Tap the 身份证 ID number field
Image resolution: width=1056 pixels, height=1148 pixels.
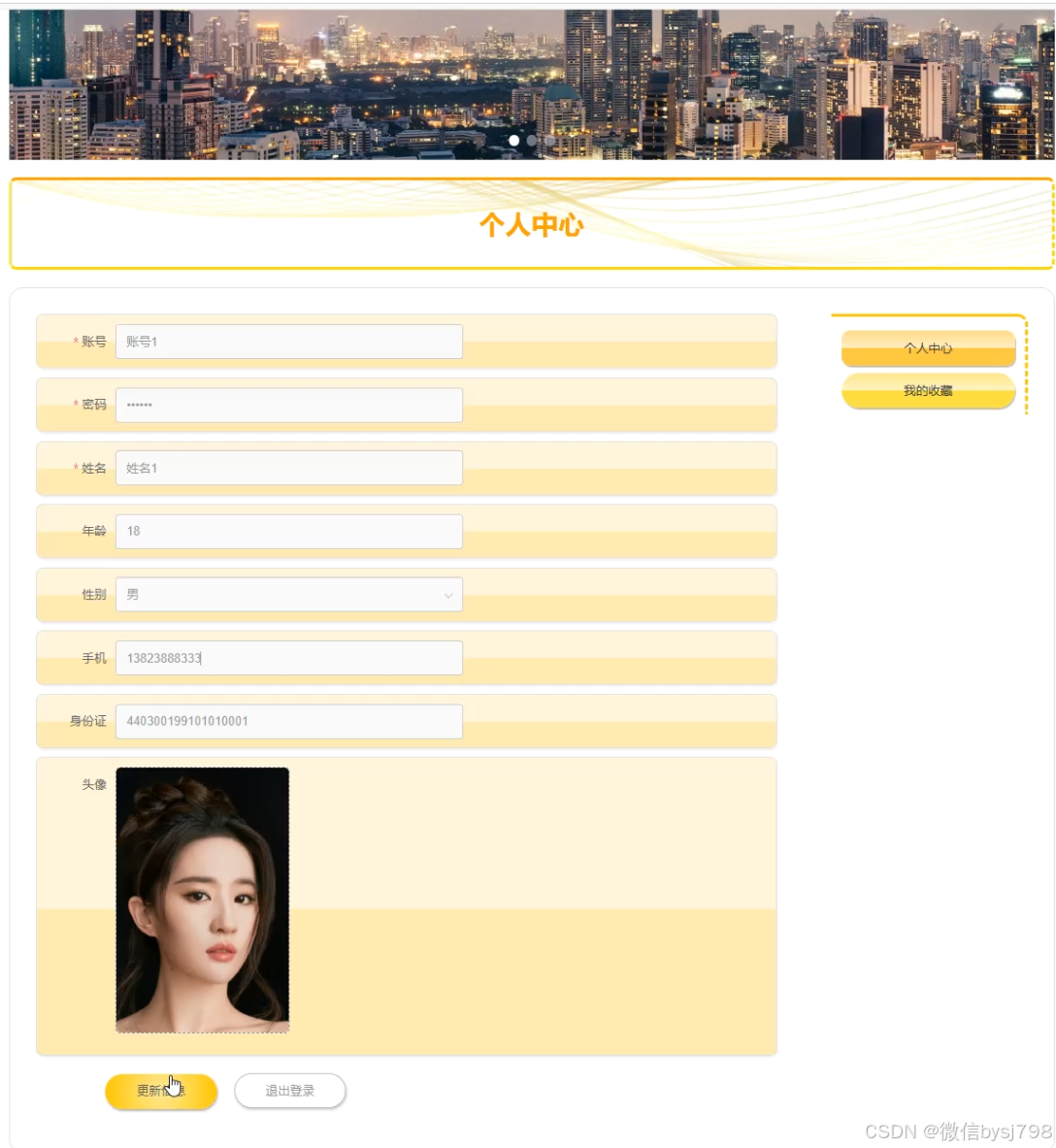click(x=288, y=721)
